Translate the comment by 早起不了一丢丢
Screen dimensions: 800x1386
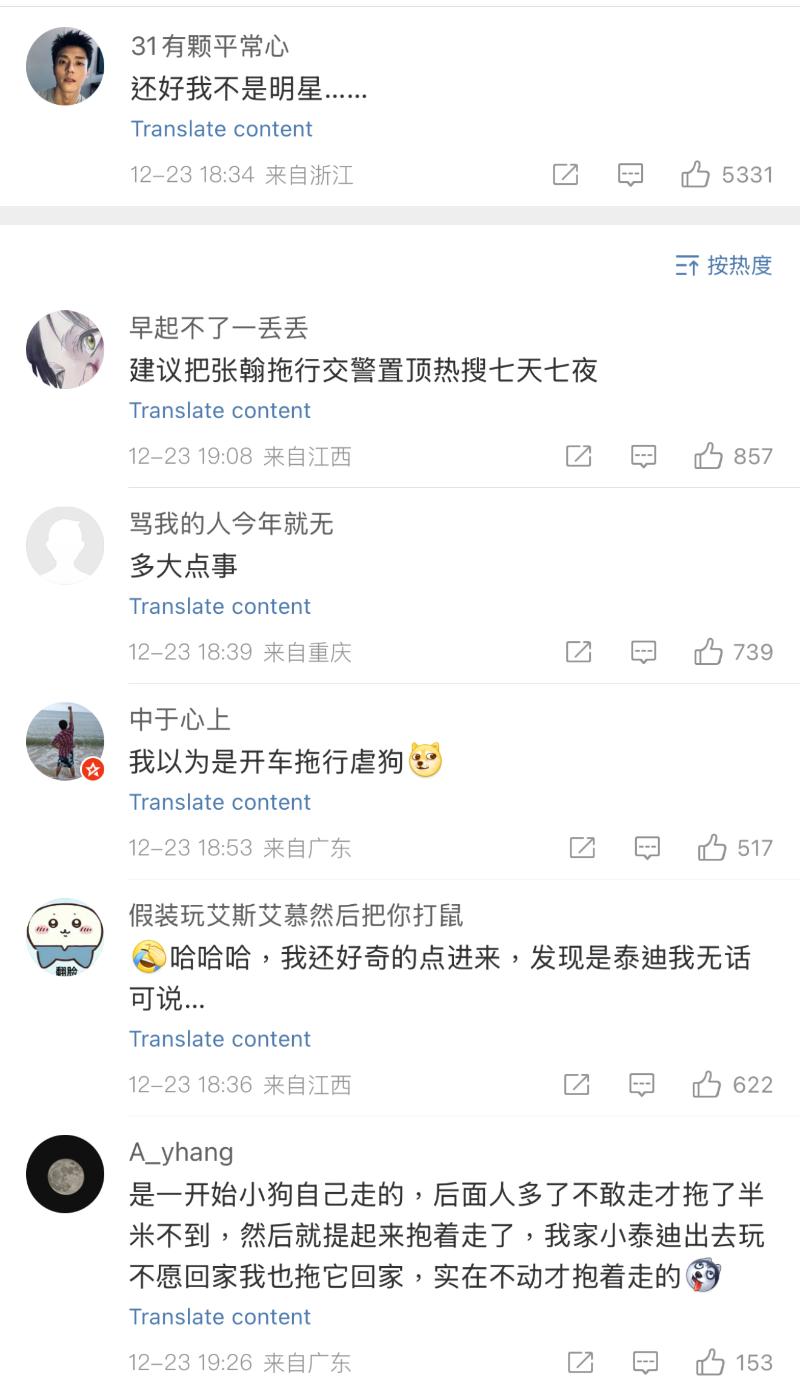(220, 410)
